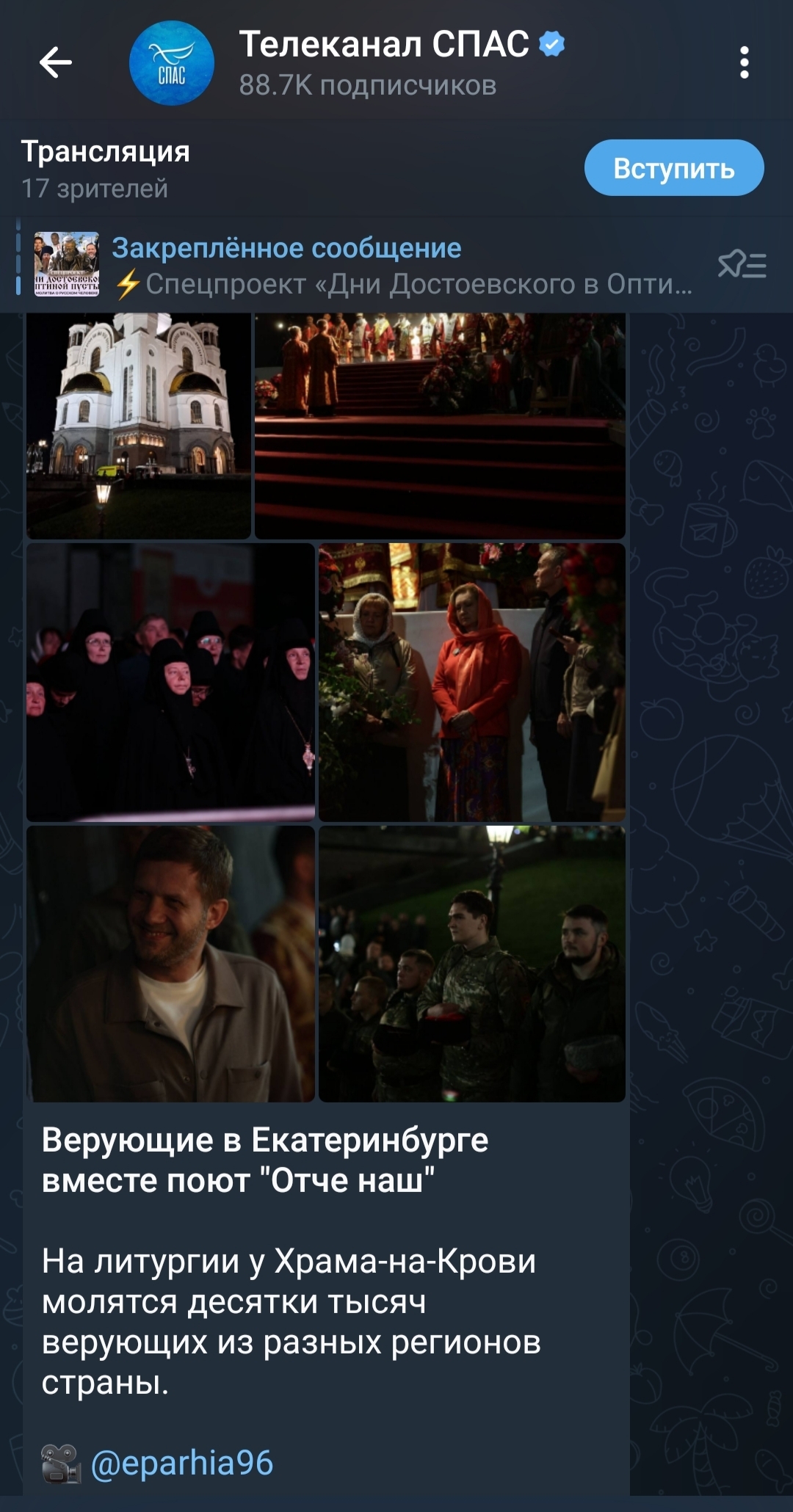
Task: Show the pinned messages list icon
Action: point(742,264)
